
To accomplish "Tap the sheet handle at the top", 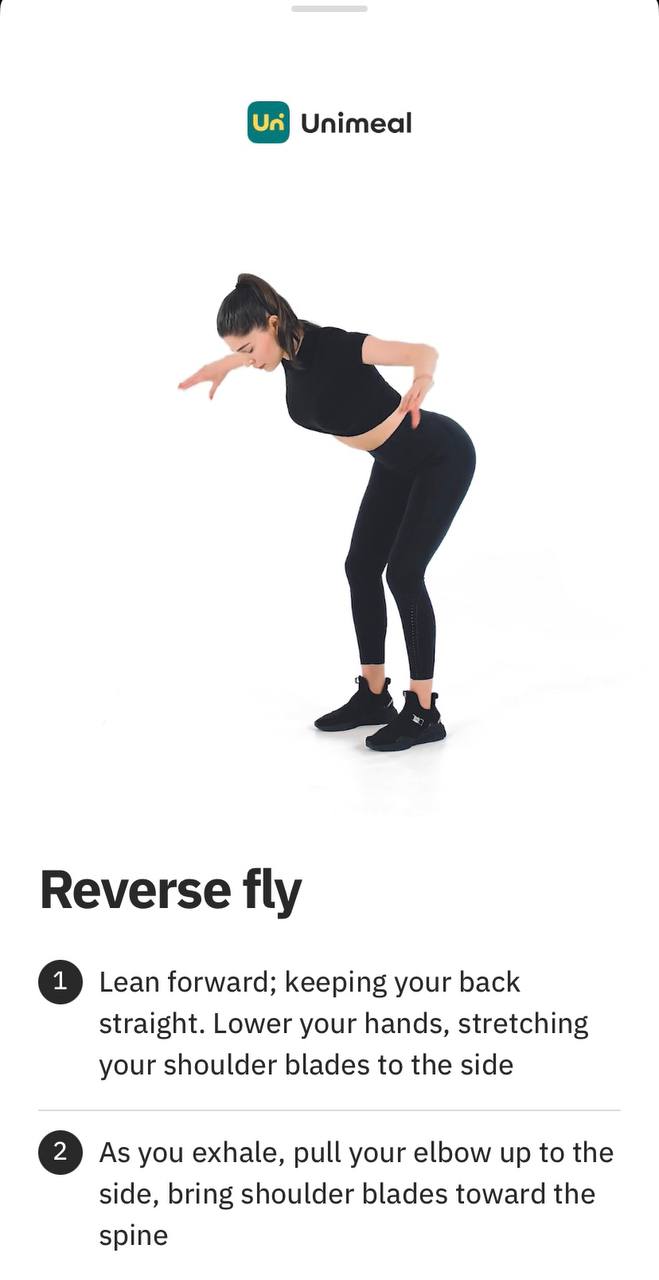I will click(329, 9).
